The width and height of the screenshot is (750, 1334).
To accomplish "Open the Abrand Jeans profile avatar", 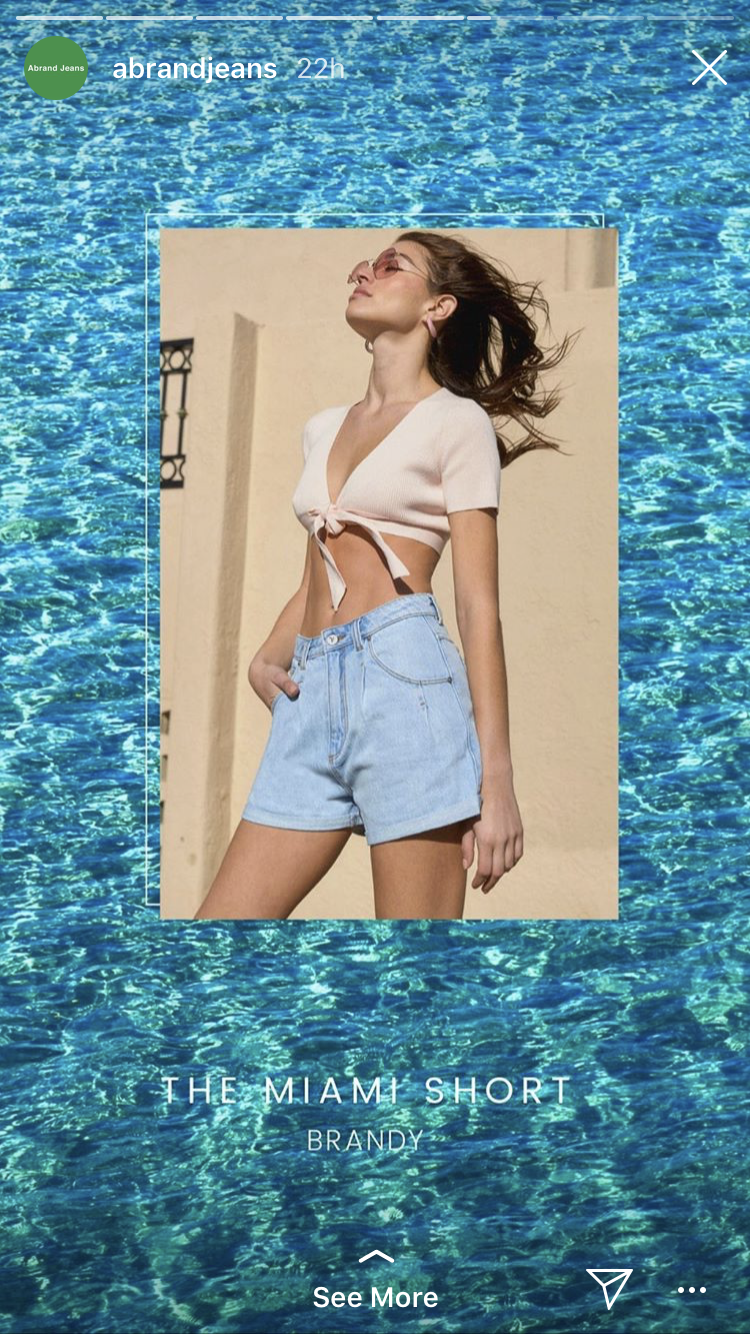I will [x=56, y=68].
